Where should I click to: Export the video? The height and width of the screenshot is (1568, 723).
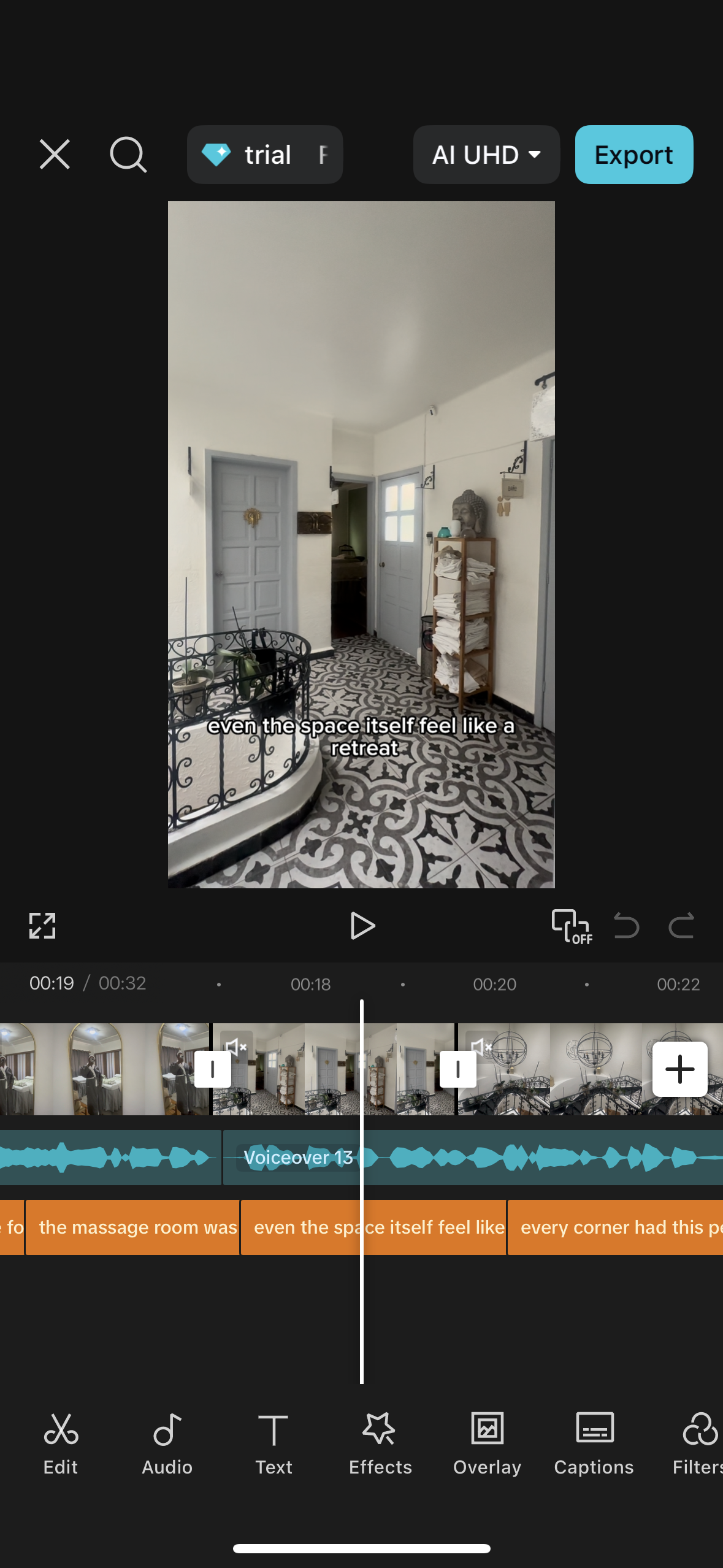tap(633, 155)
